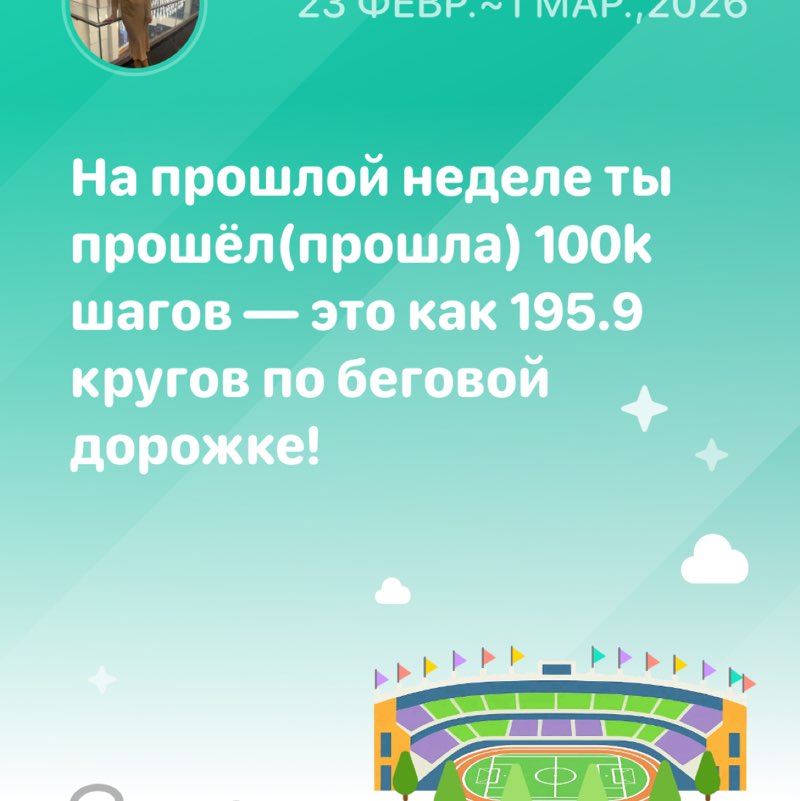Select the four-pointed sparkle above the stadium
Image resolution: width=800 pixels, height=801 pixels.
coord(645,408)
